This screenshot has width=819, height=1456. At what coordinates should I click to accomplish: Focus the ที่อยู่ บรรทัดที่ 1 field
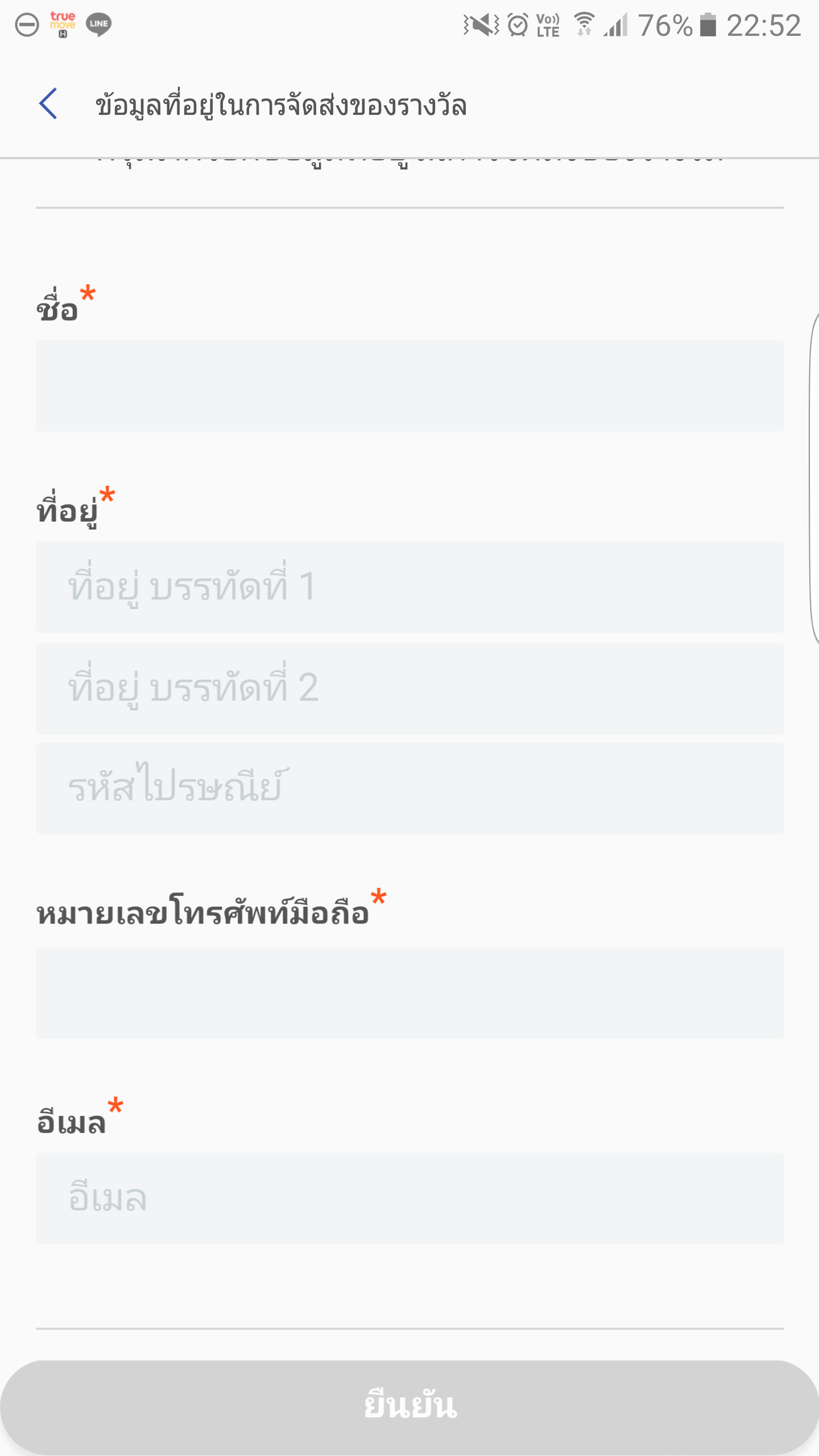pyautogui.click(x=409, y=588)
